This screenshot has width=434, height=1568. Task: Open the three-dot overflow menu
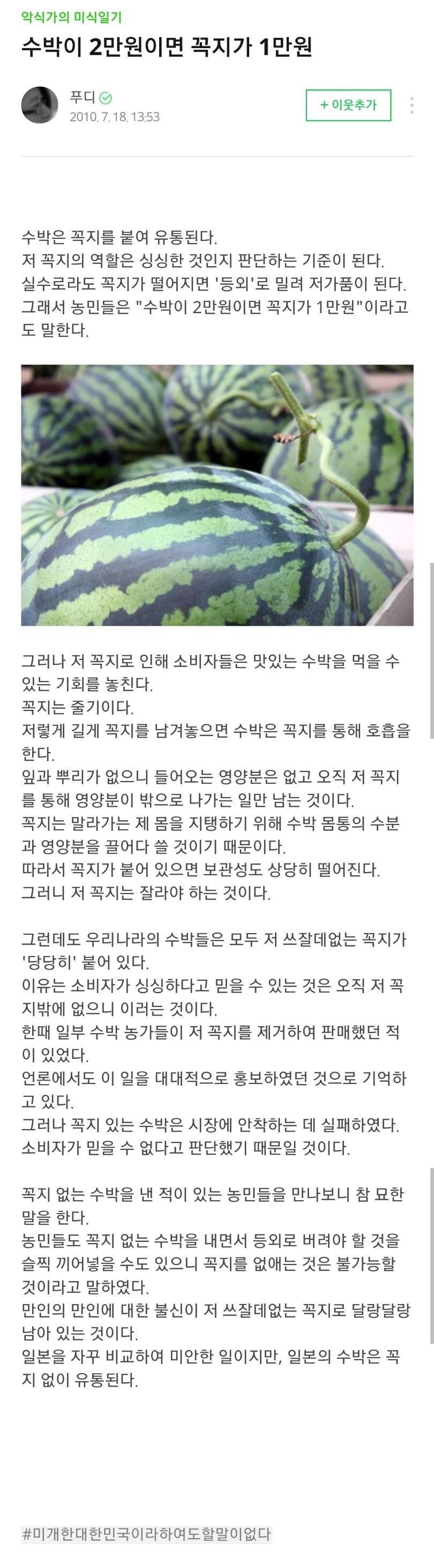(x=412, y=105)
